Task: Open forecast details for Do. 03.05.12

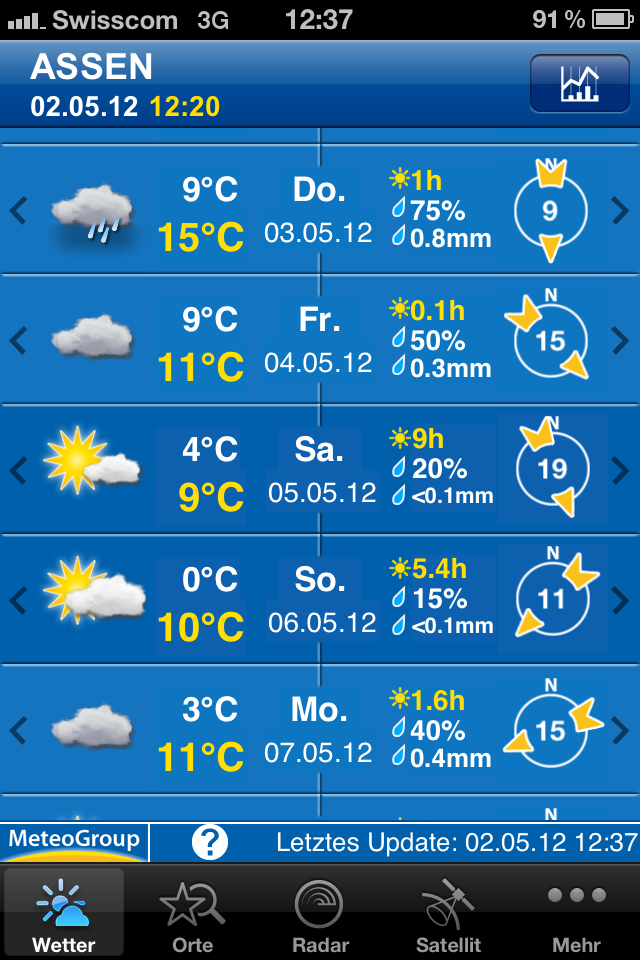Action: coord(319,211)
